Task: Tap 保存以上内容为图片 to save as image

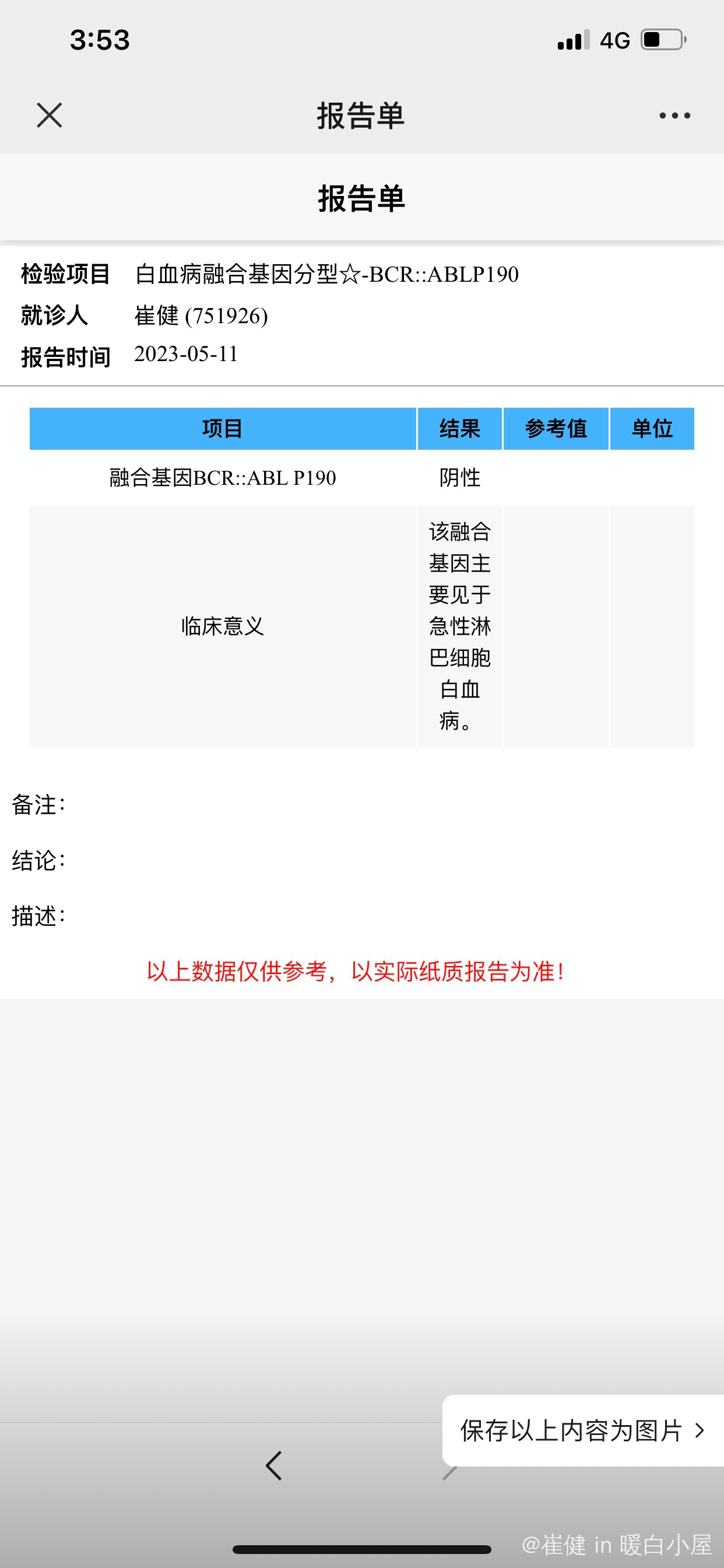Action: (x=583, y=1430)
